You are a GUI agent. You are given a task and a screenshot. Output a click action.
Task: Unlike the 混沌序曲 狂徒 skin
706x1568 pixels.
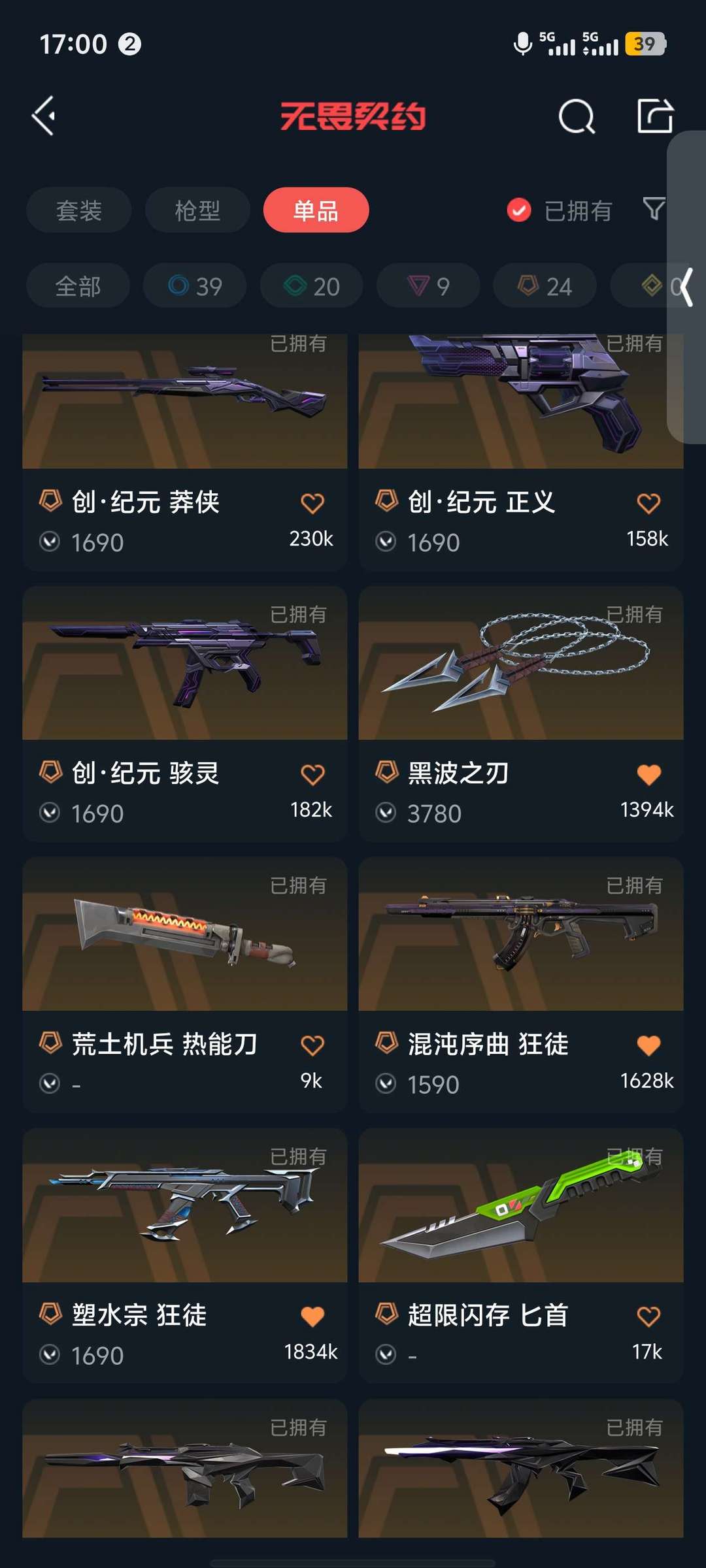[648, 1045]
